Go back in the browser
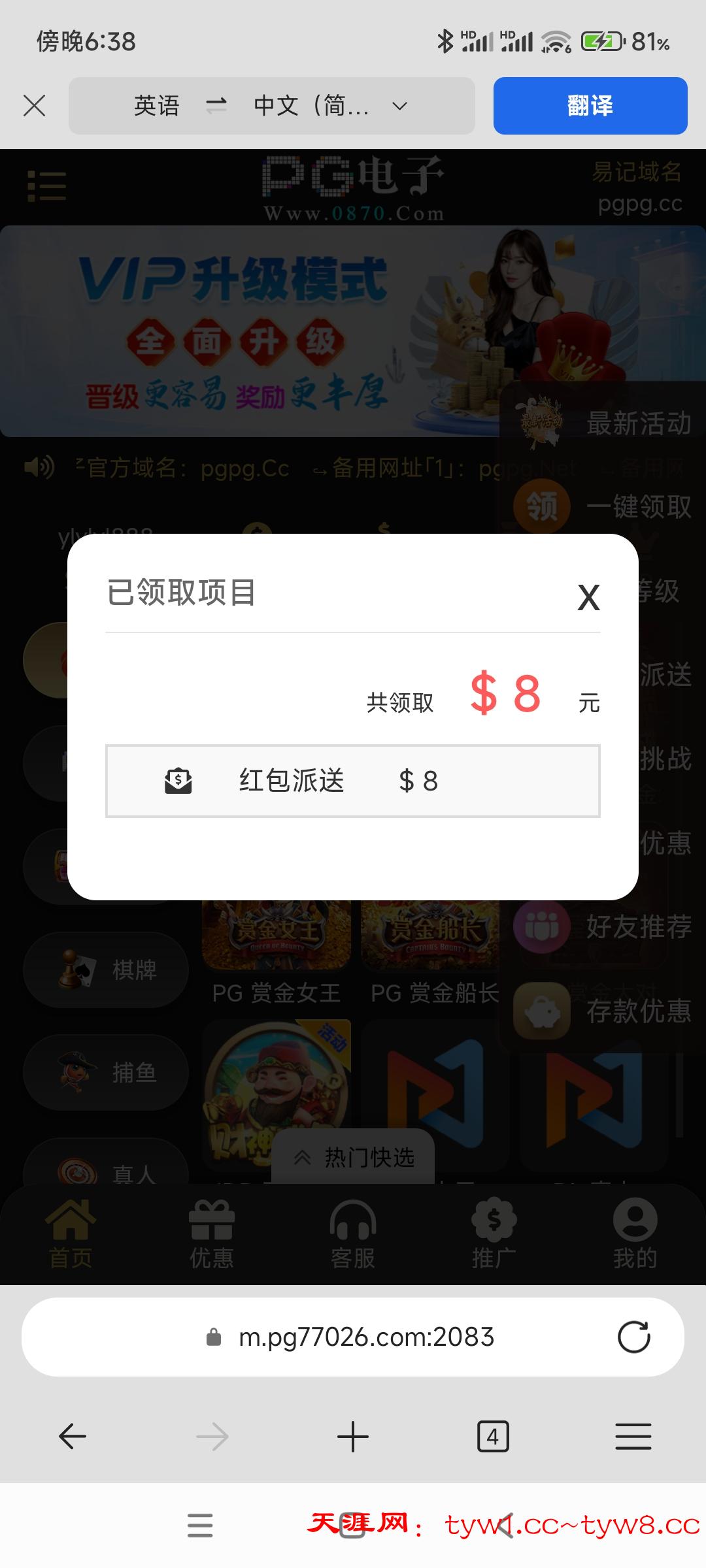Image resolution: width=706 pixels, height=1568 pixels. pos(73,1436)
